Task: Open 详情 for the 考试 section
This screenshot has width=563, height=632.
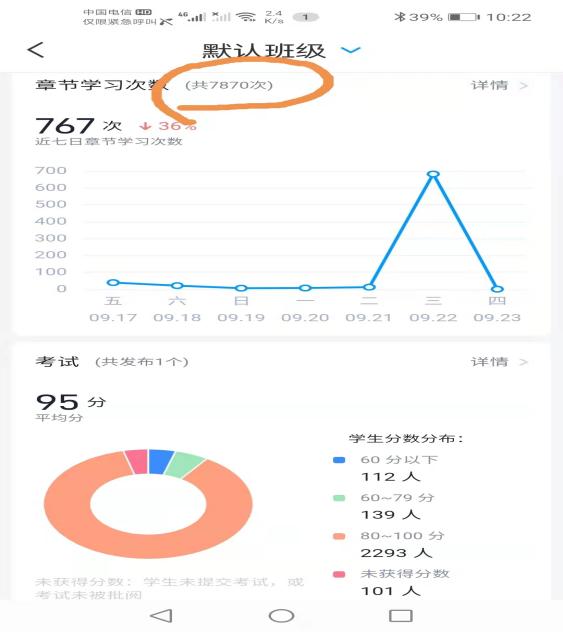Action: click(499, 362)
